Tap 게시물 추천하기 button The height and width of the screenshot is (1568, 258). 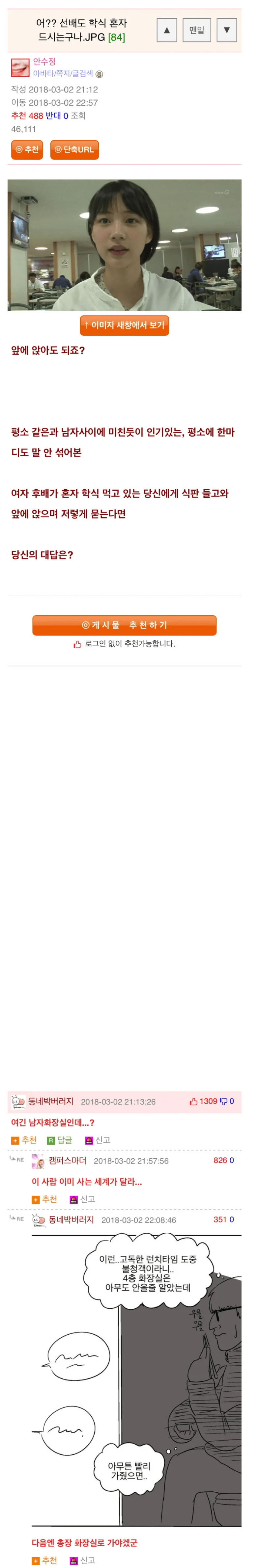(x=125, y=625)
